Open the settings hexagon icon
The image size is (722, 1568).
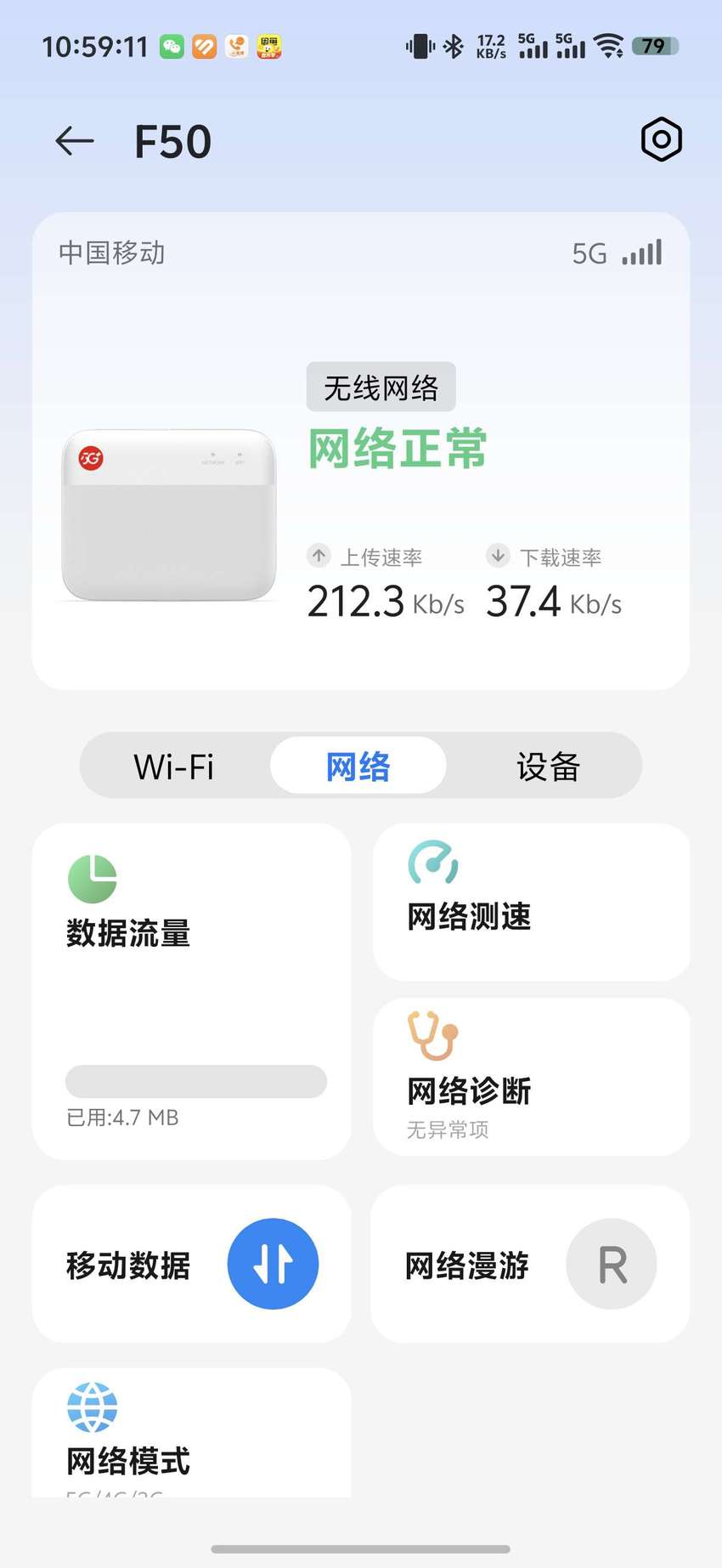pos(661,139)
